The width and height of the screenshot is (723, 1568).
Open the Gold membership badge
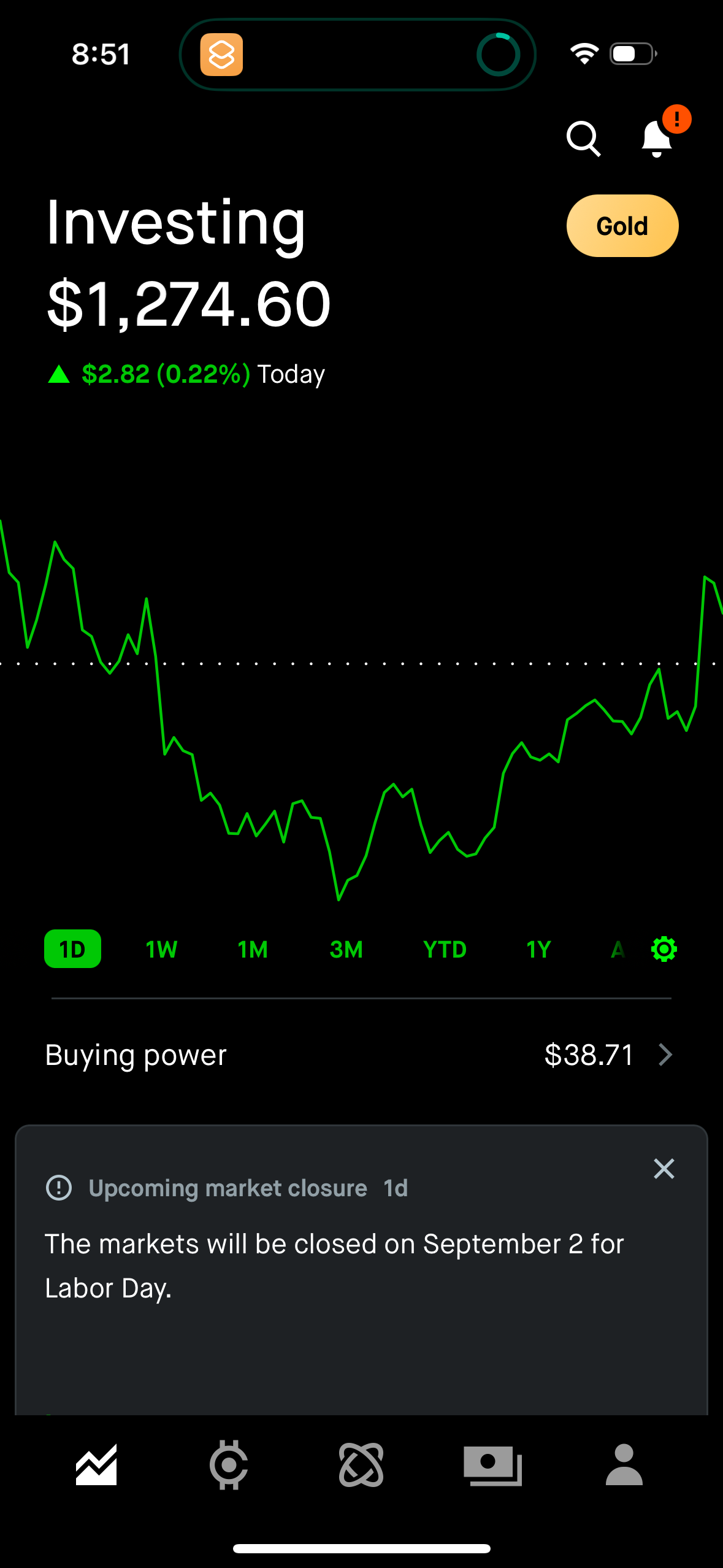tap(622, 225)
